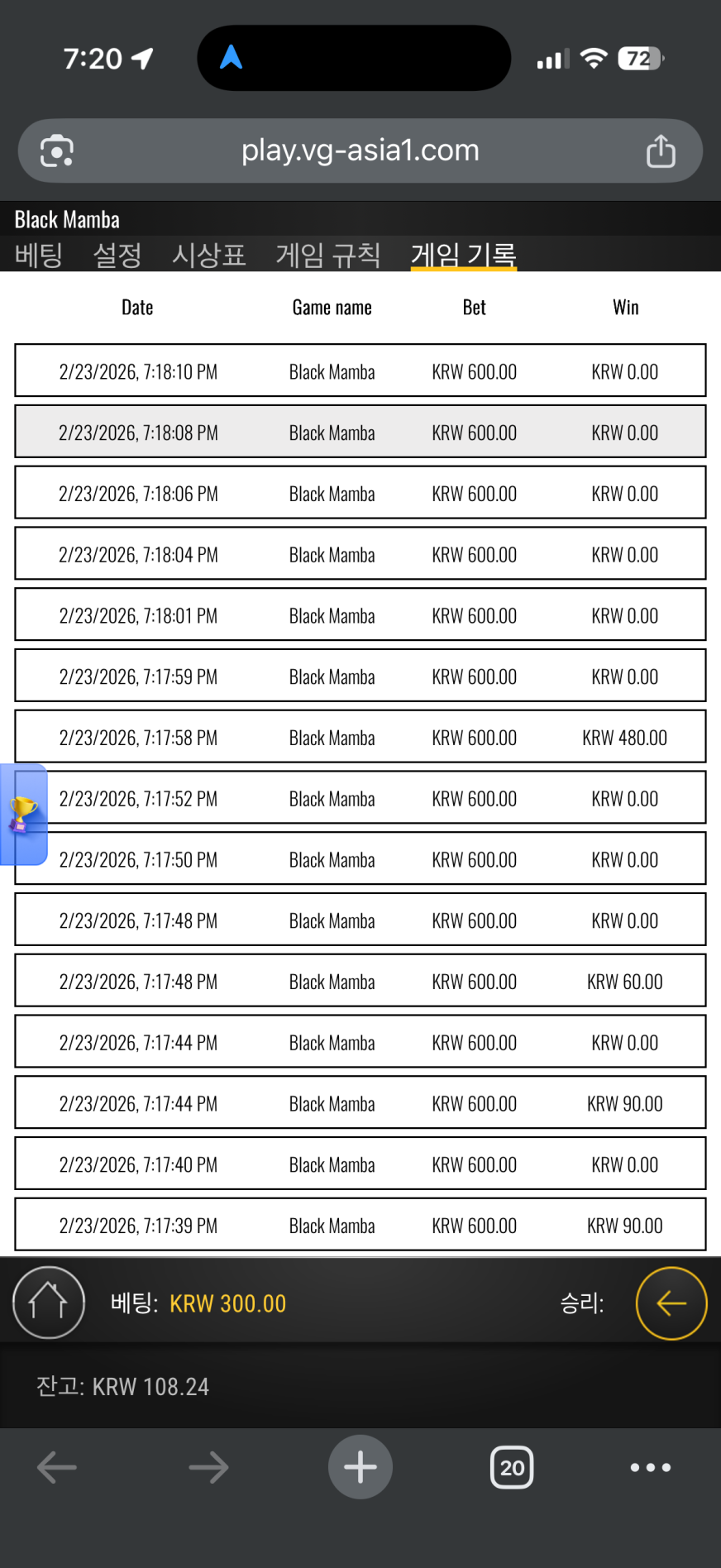The height and width of the screenshot is (1568, 721).
Task: Go forward in the browser
Action: [208, 1468]
